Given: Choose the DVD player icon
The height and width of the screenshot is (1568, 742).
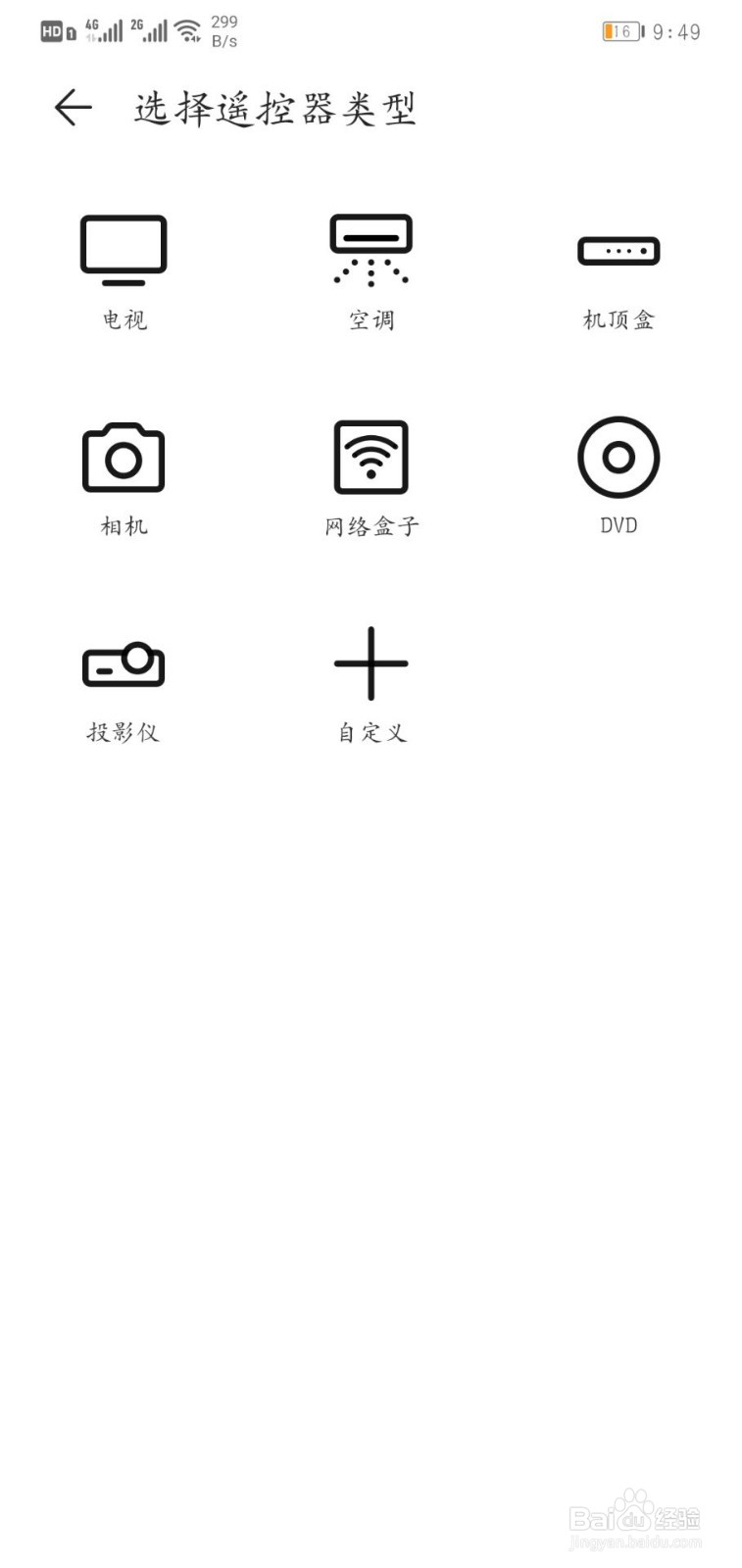Looking at the screenshot, I should pos(618,457).
